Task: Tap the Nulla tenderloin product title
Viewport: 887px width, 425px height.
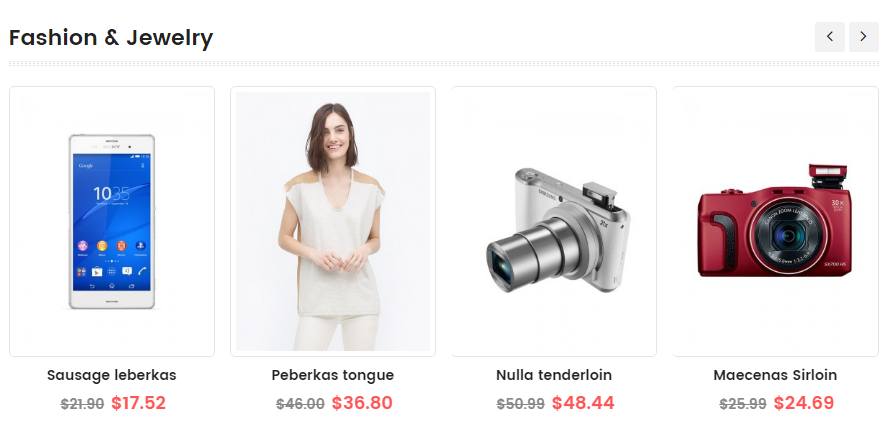Action: 554,375
